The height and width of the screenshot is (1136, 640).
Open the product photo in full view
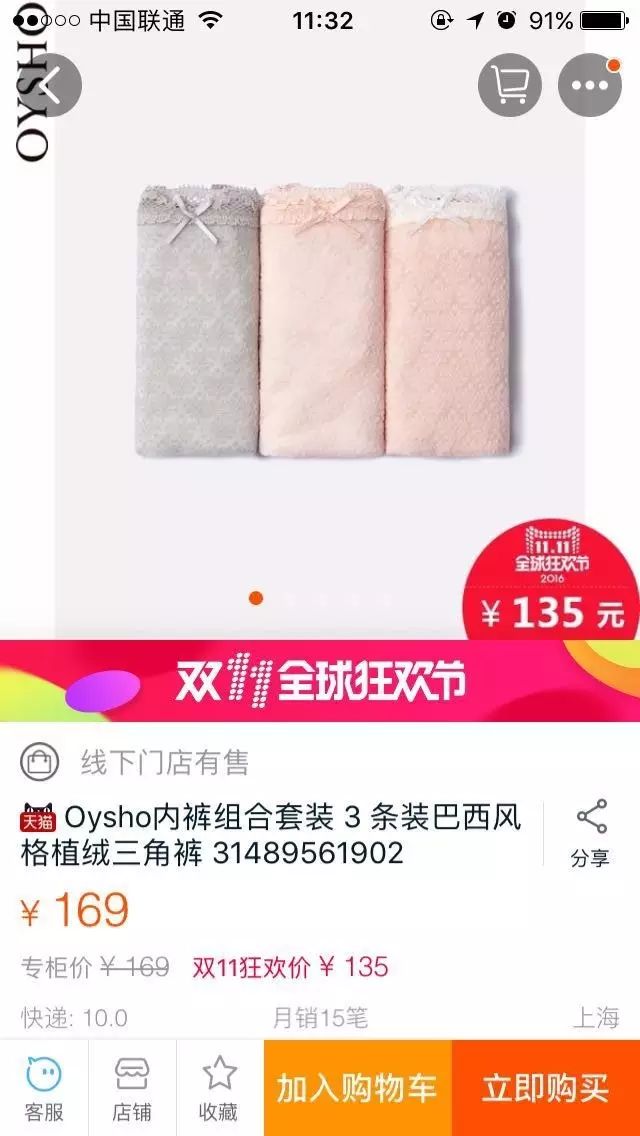pos(320,320)
